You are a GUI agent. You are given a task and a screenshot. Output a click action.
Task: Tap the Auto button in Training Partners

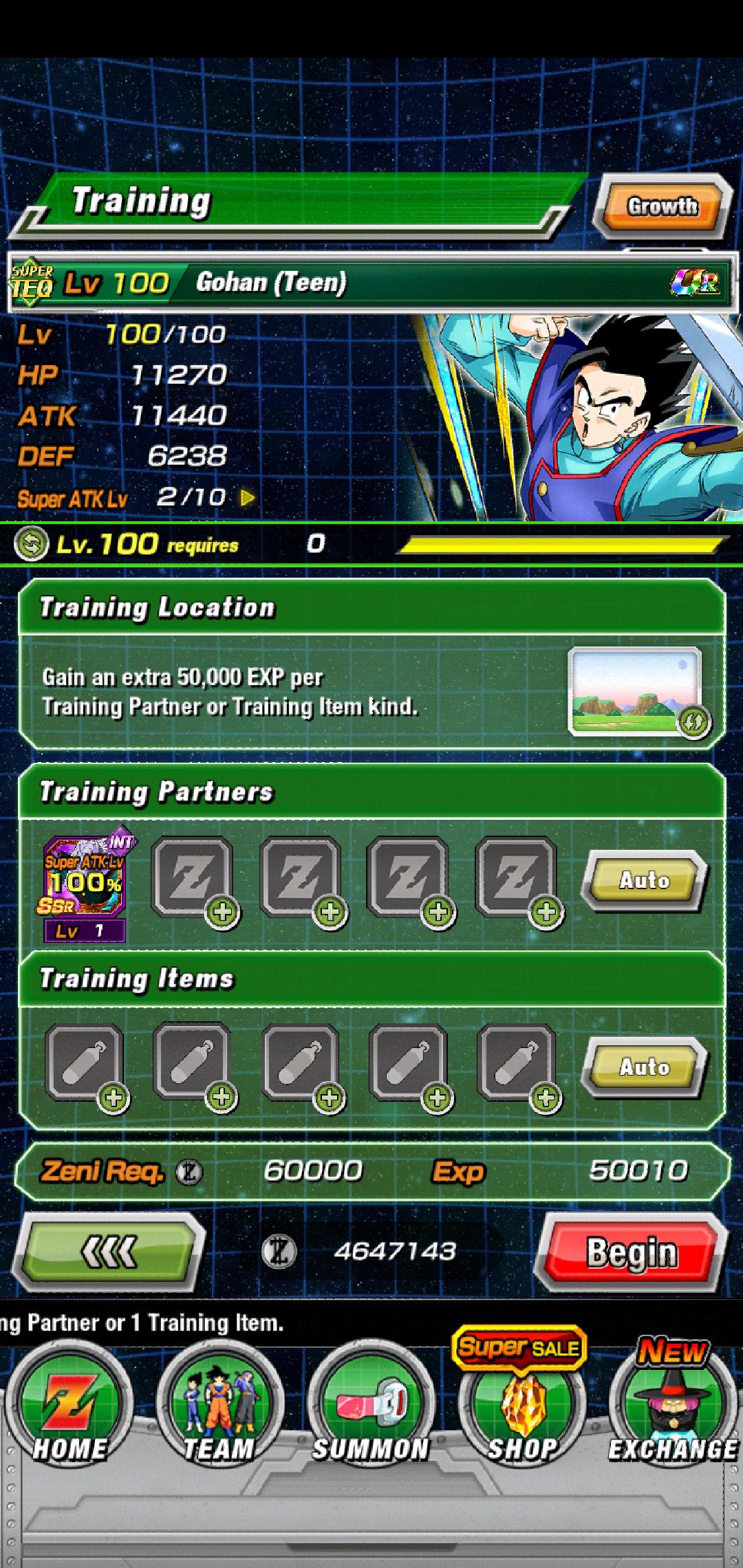click(644, 880)
